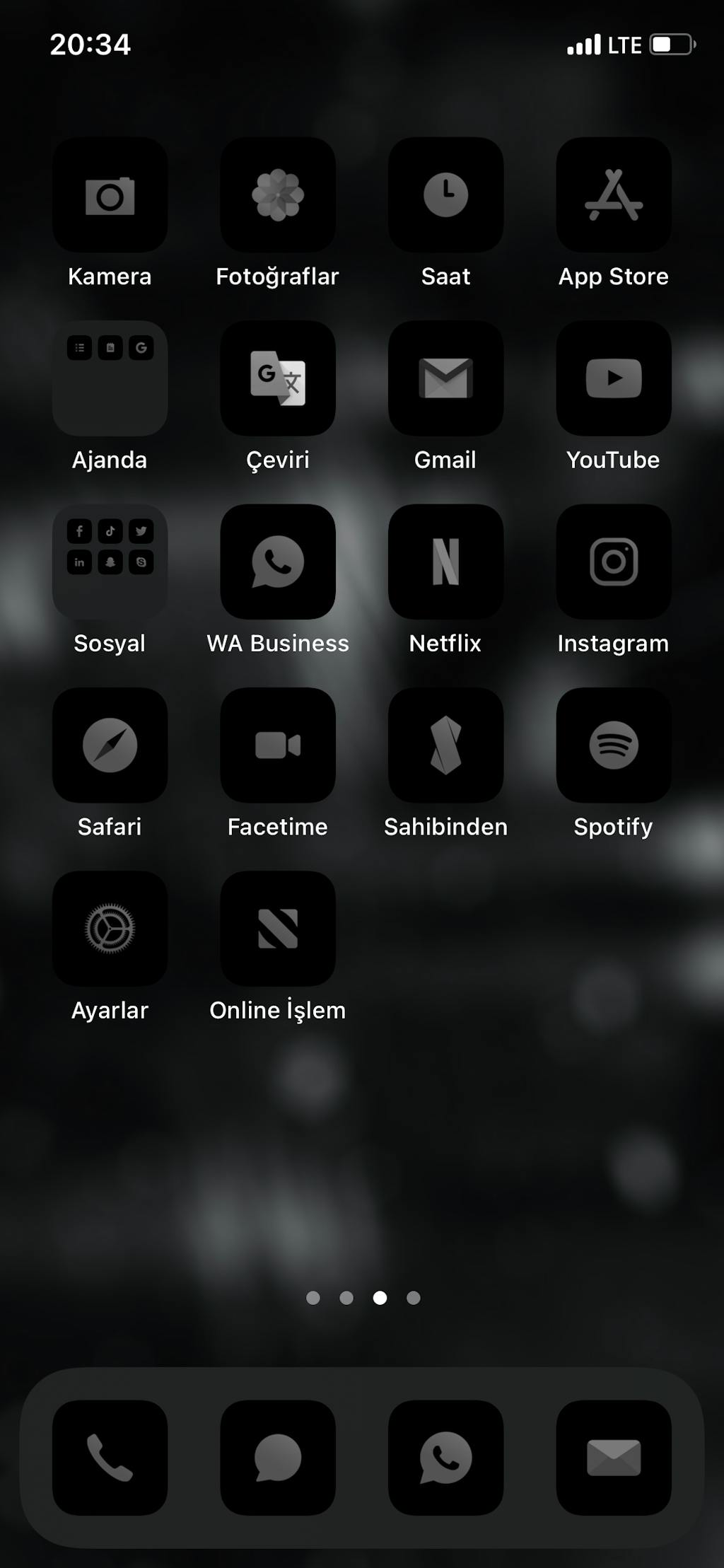
Task: Launch Fotoğraflar
Action: click(278, 195)
